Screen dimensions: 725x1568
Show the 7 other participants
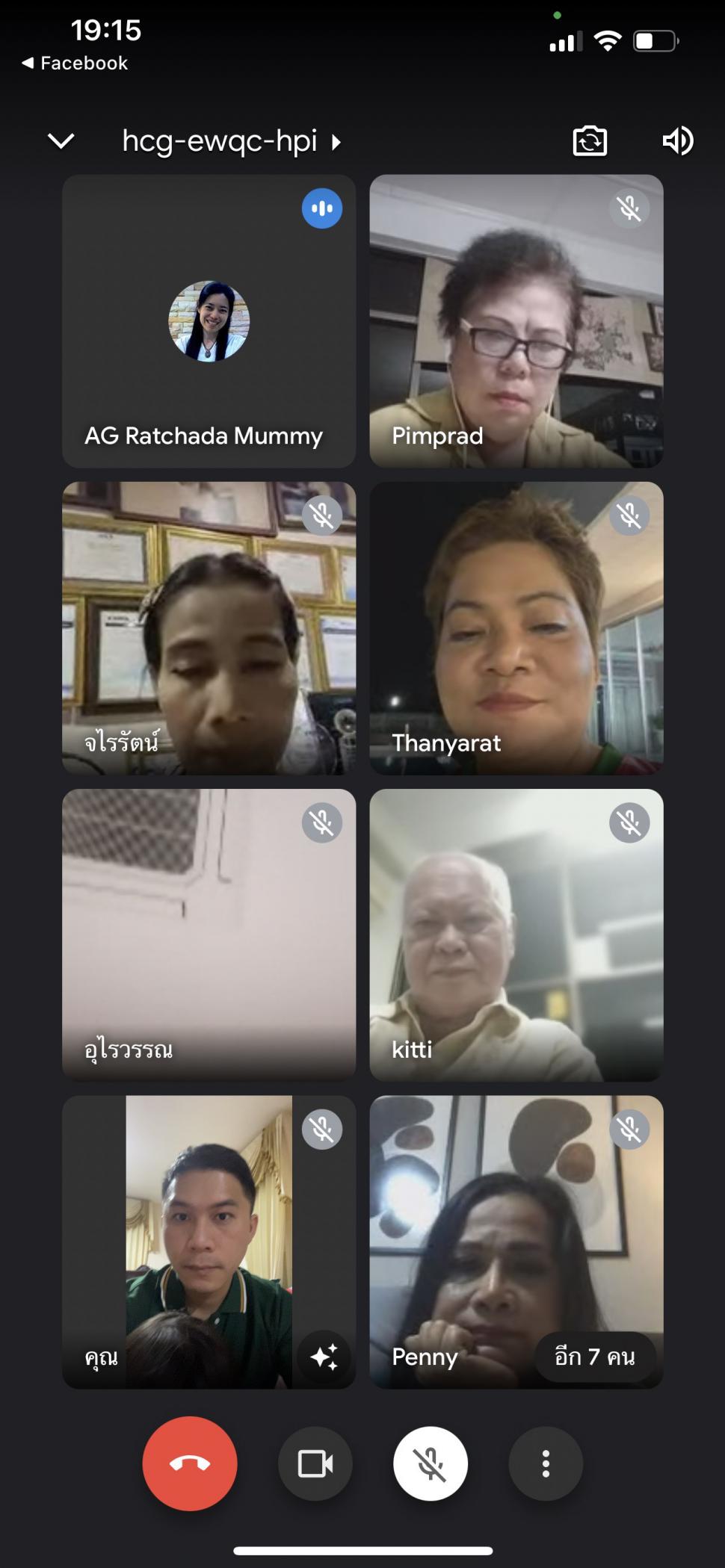pyautogui.click(x=595, y=1357)
